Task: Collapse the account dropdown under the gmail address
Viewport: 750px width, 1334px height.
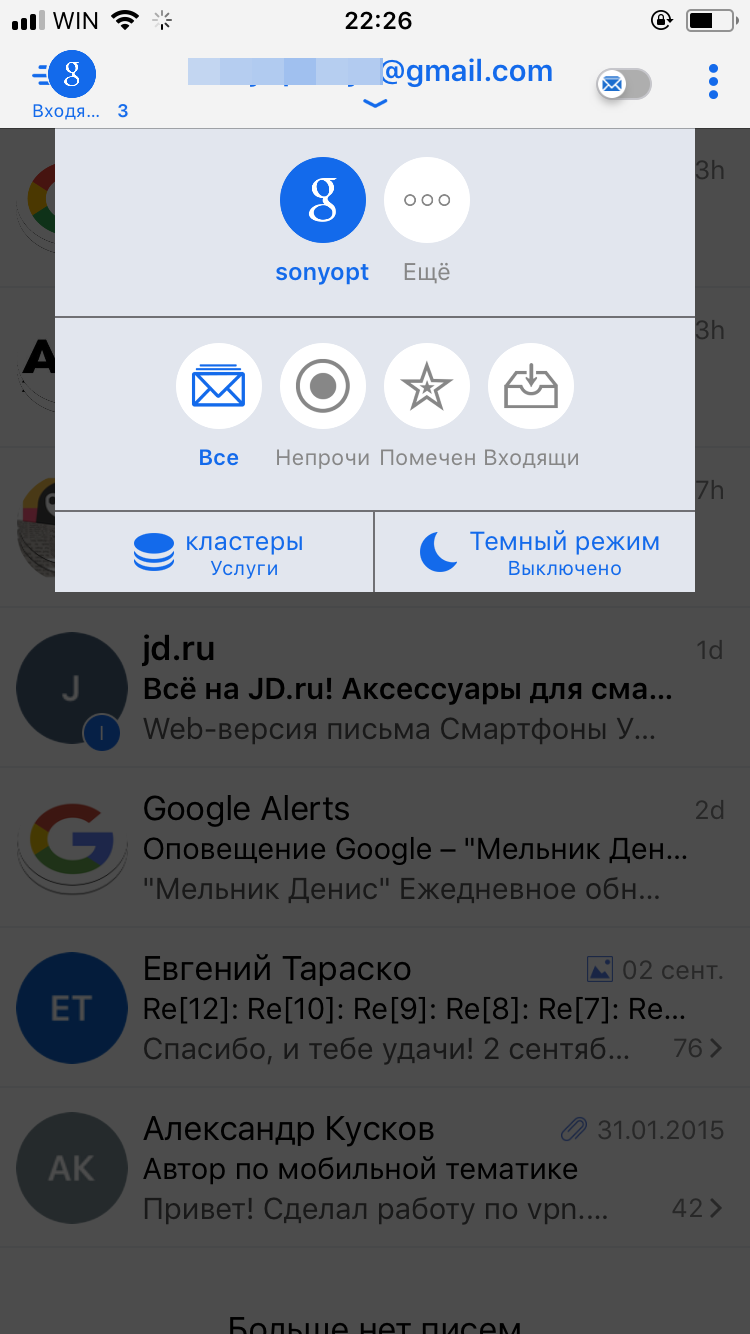Action: pyautogui.click(x=374, y=103)
